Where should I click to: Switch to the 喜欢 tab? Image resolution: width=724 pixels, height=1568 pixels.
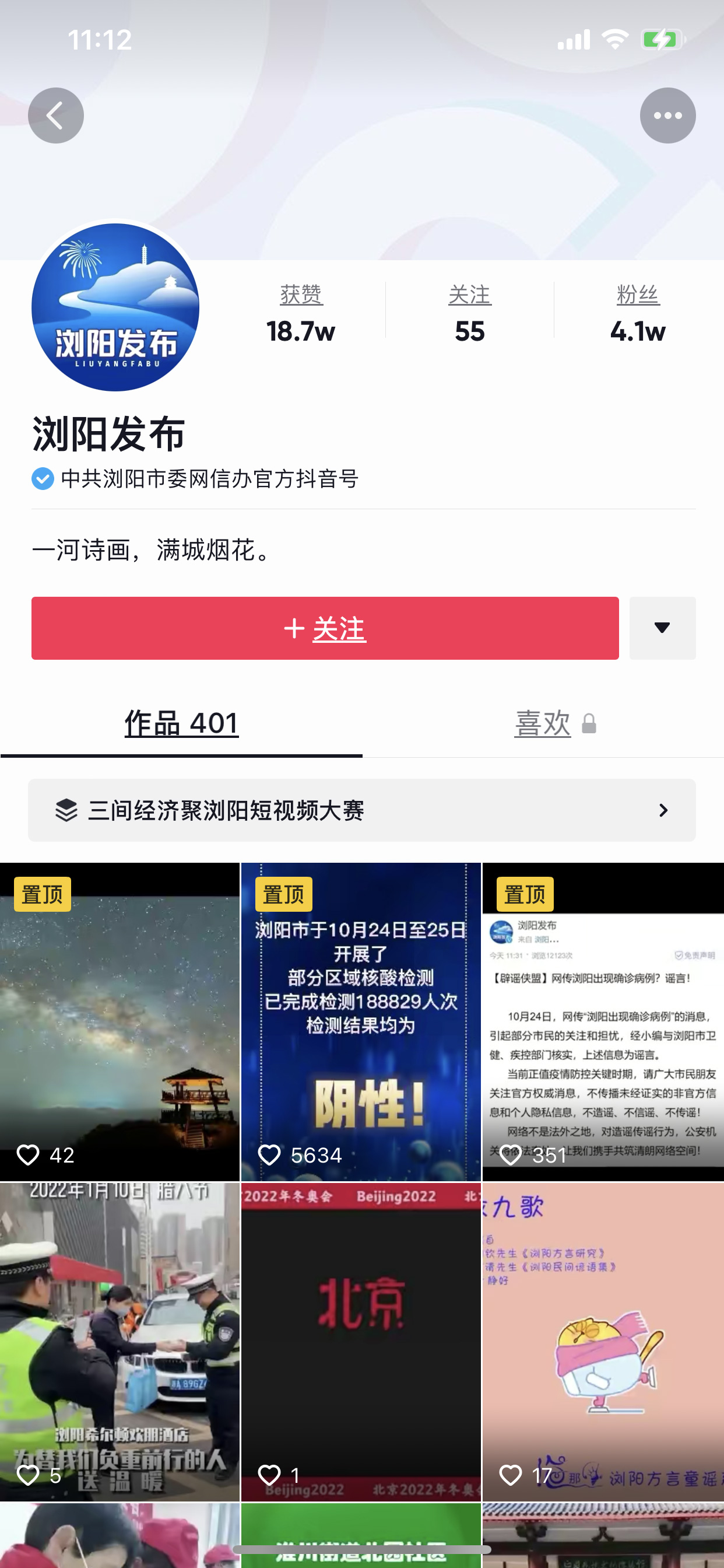point(543,724)
